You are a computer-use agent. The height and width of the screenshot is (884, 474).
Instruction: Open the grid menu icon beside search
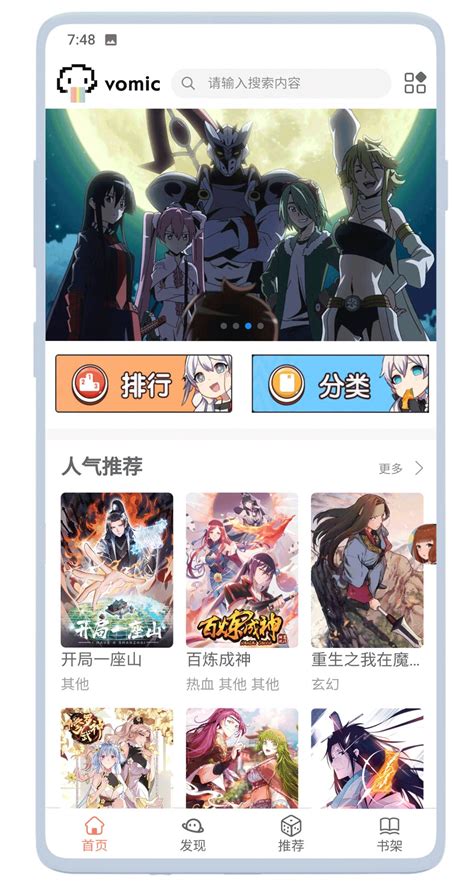point(415,83)
